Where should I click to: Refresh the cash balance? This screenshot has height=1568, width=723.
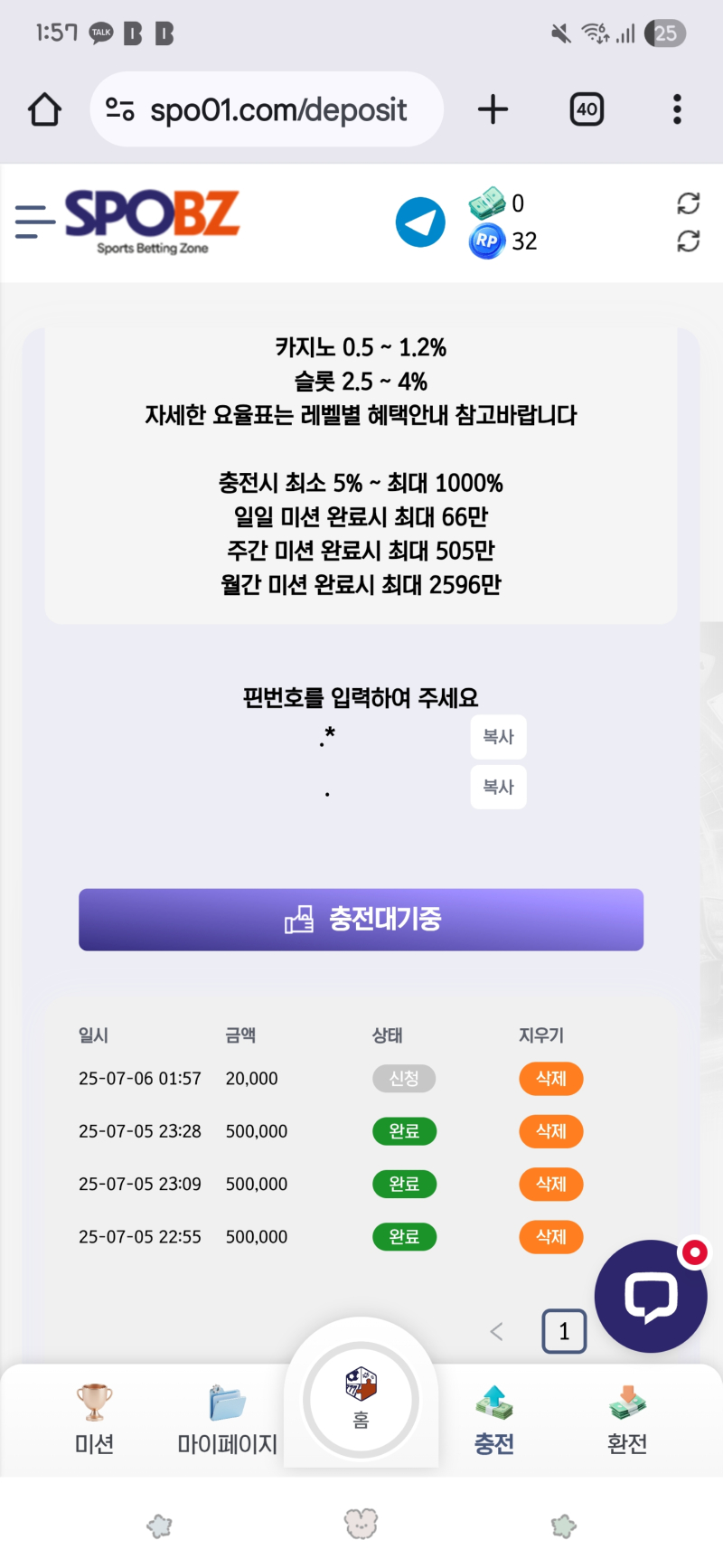[688, 203]
